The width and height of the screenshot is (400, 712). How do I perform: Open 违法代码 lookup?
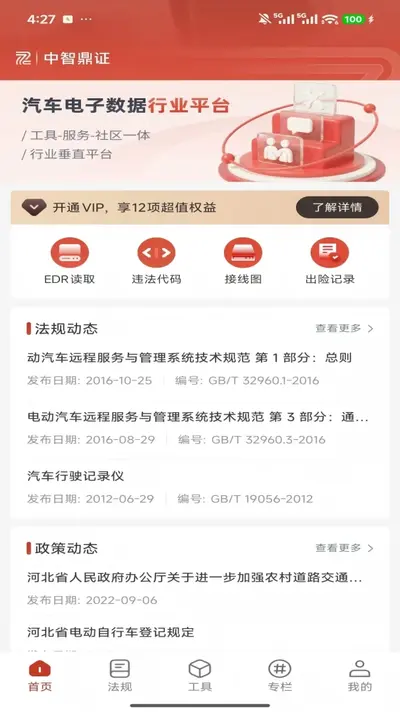coord(156,261)
